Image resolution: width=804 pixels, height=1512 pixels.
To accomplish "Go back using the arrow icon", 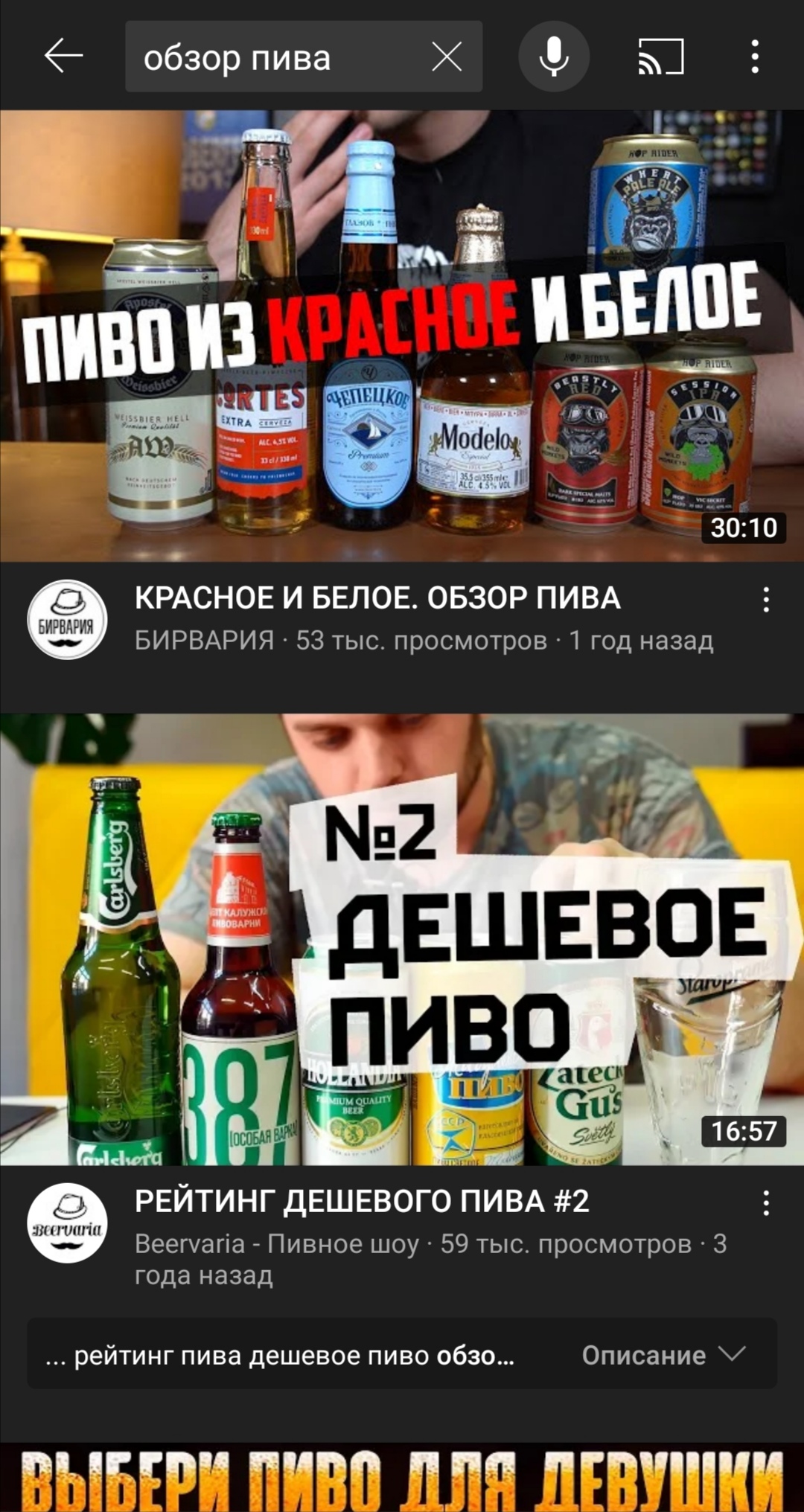I will 63,57.
